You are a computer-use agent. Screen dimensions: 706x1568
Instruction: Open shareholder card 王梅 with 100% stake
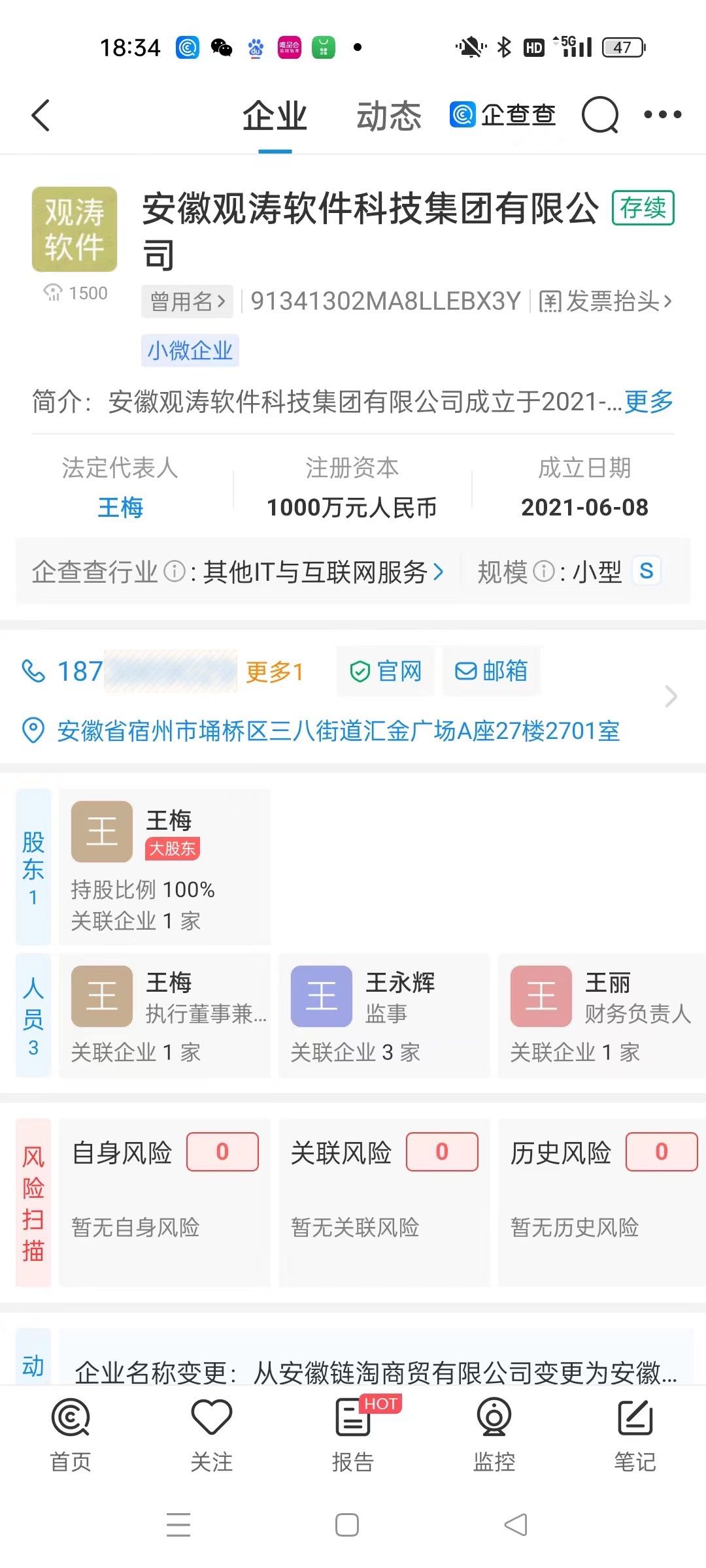(x=165, y=866)
